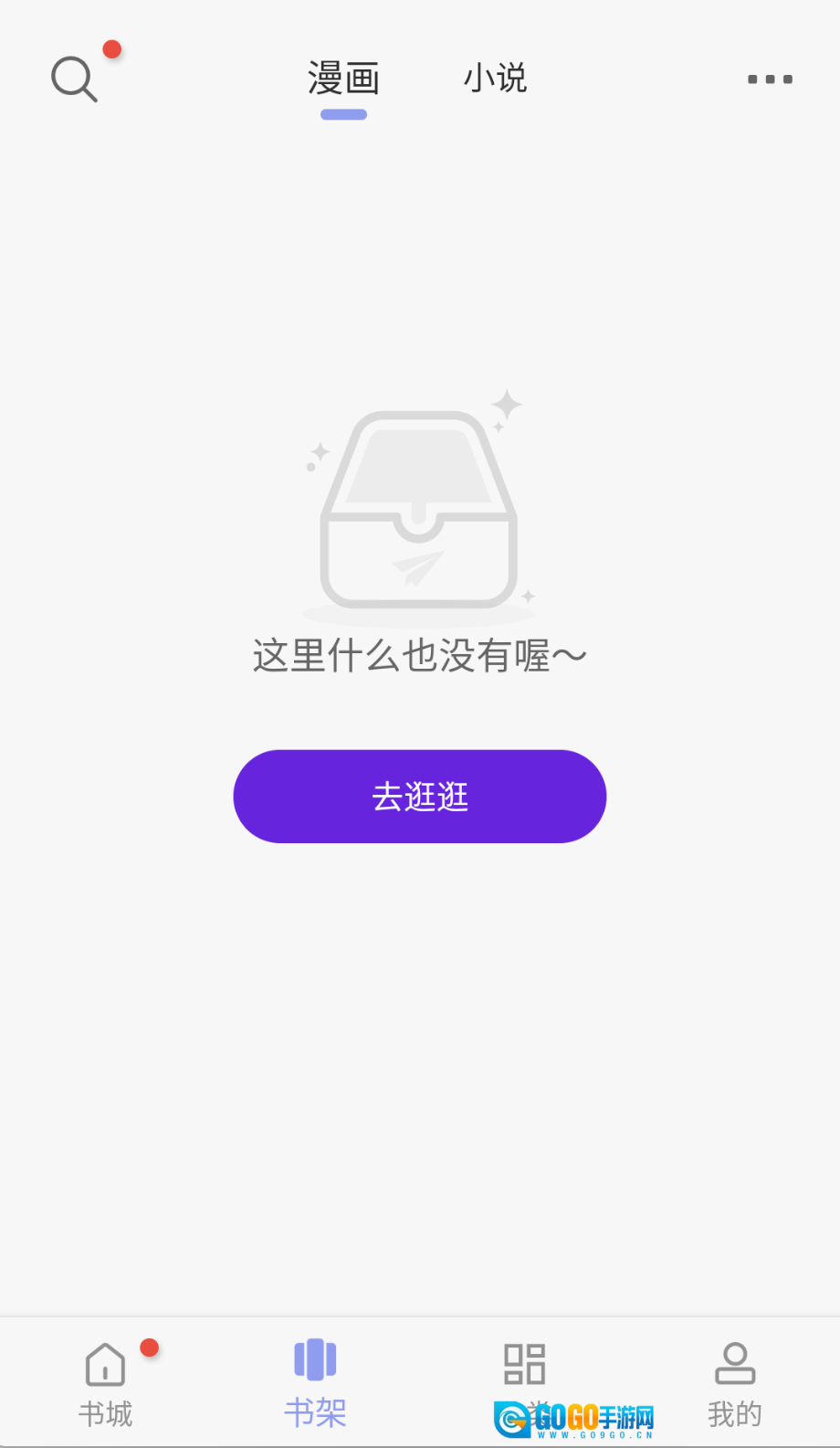Click the indicator under 漫画
840x1448 pixels.
tap(343, 113)
